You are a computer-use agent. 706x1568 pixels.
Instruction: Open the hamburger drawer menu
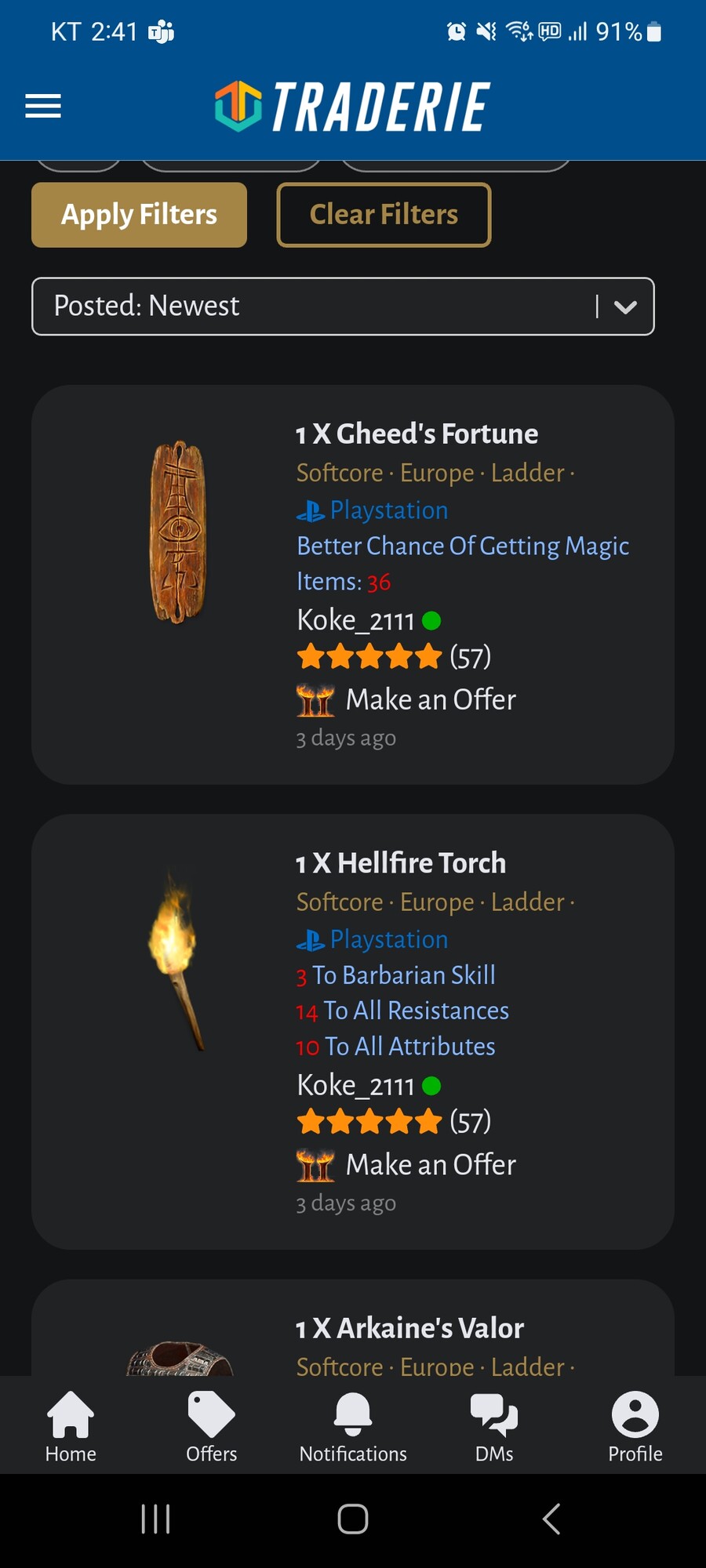pyautogui.click(x=43, y=106)
